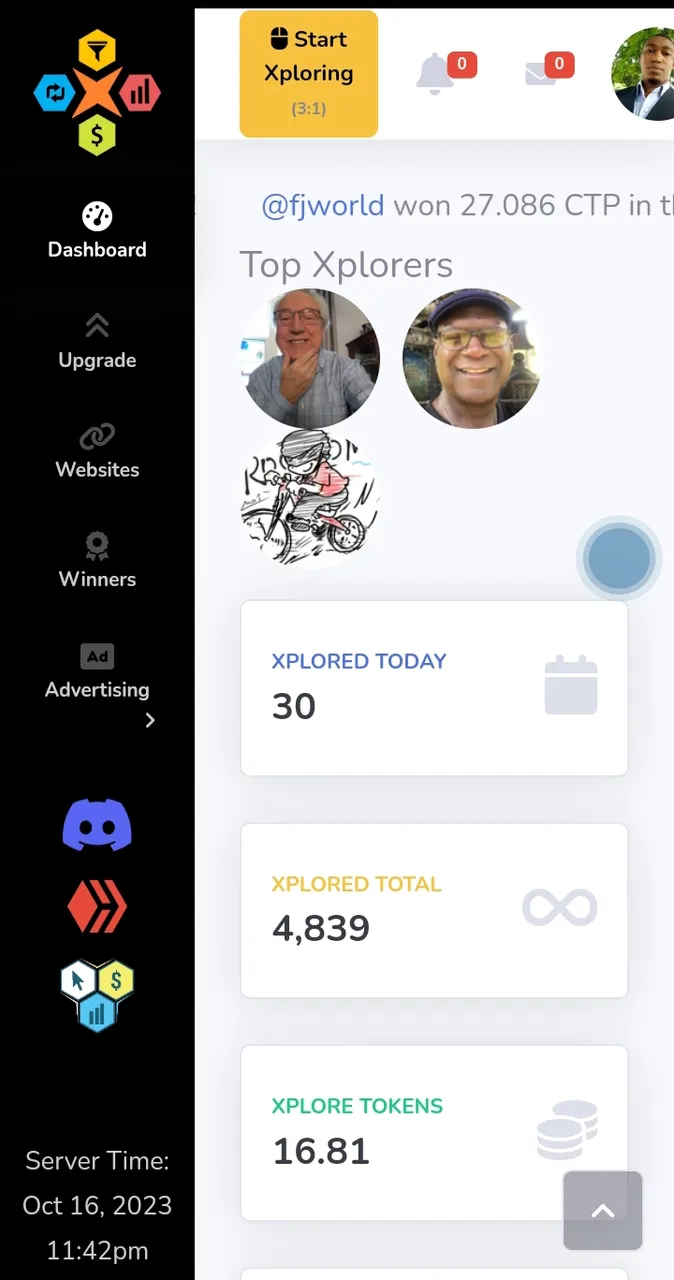View the Winners page
This screenshot has height=1280, width=674.
pyautogui.click(x=97, y=561)
